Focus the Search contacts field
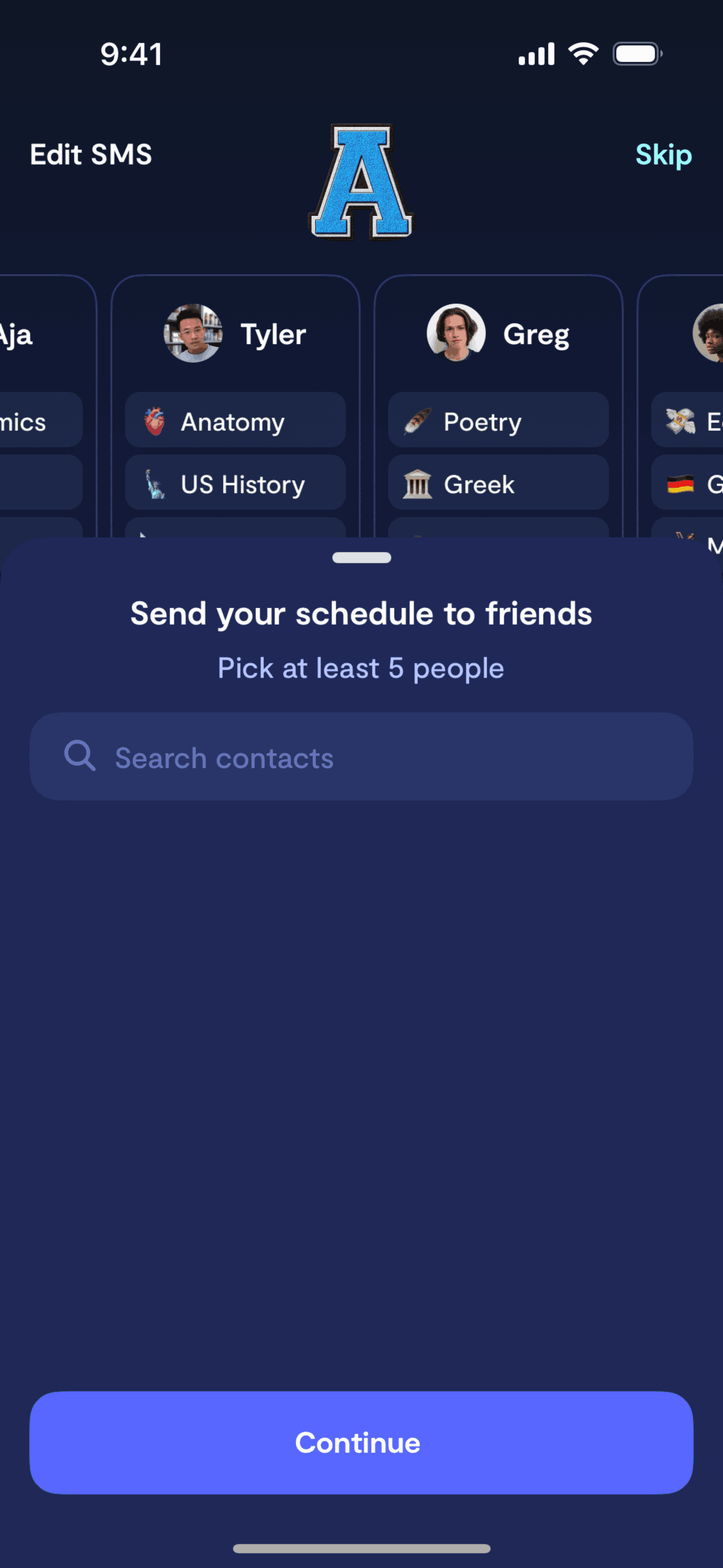This screenshot has width=723, height=1568. (x=361, y=756)
